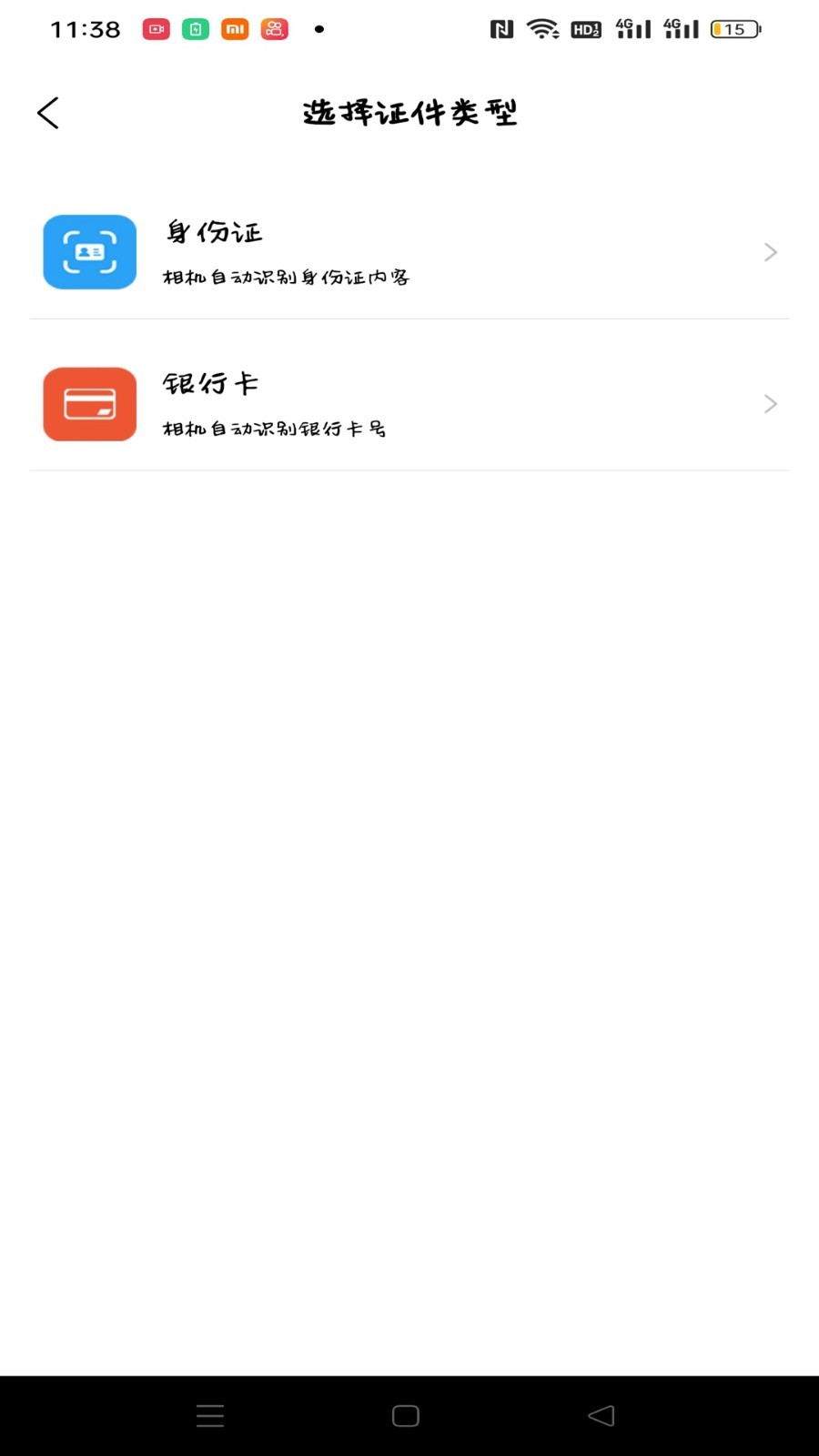Tap the 相机自动识别银行卡号 description
The width and height of the screenshot is (819, 1456).
pyautogui.click(x=273, y=428)
